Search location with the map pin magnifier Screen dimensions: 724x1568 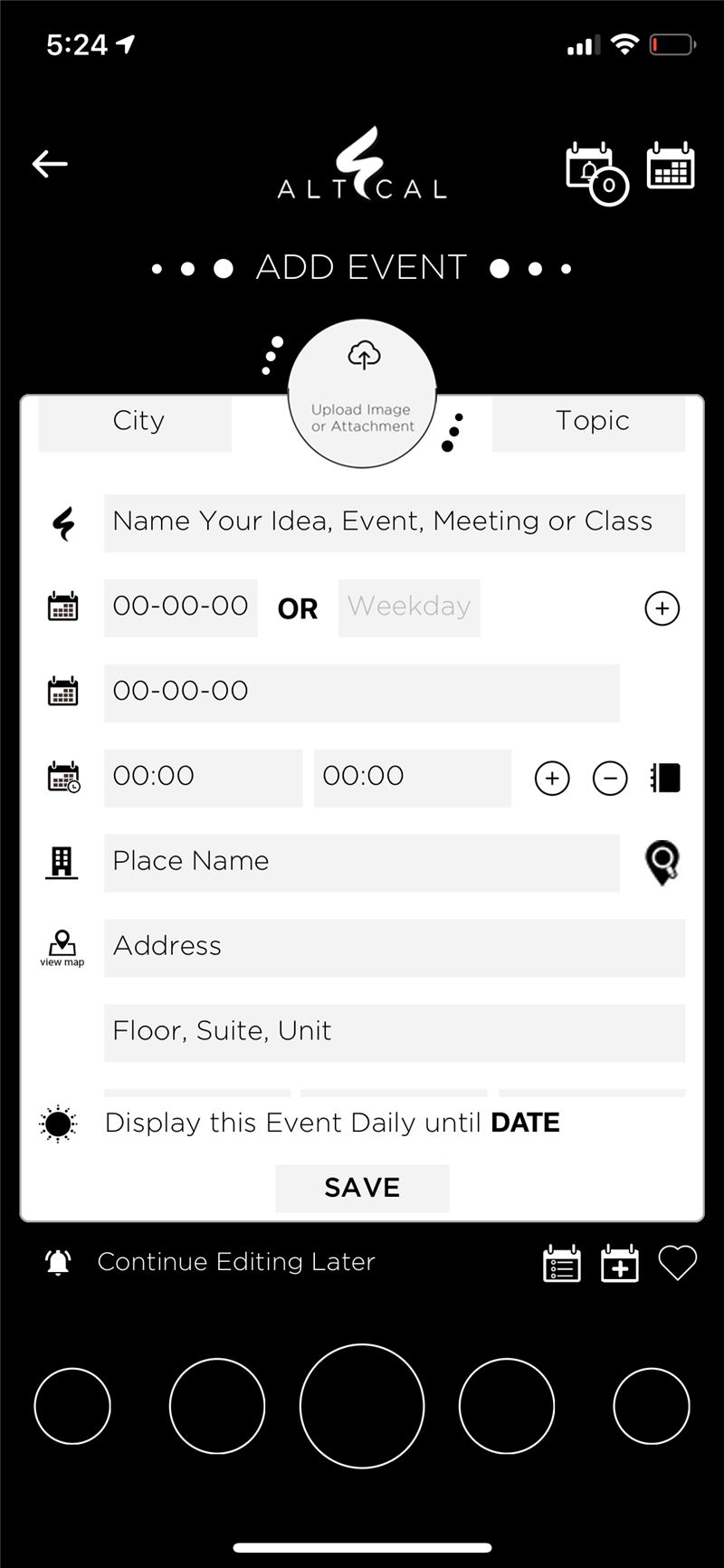tap(662, 862)
